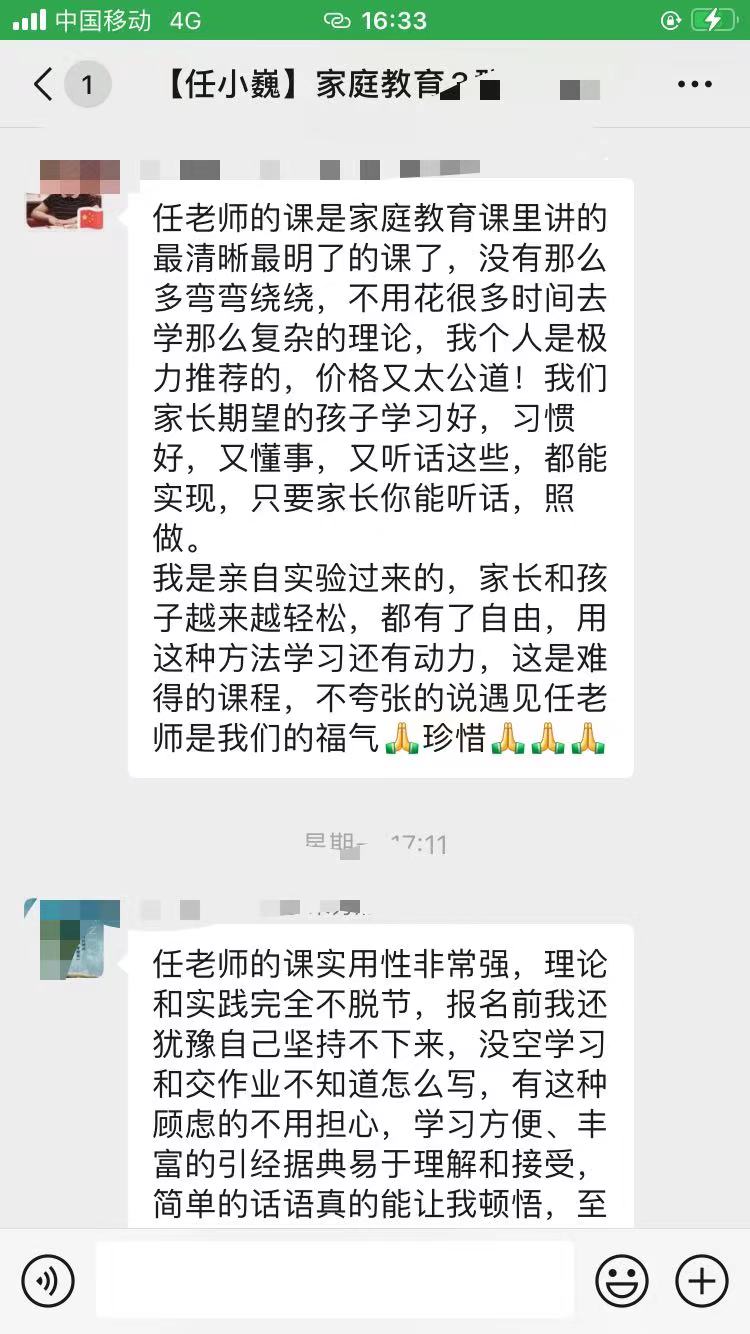Open the plus attachments menu
This screenshot has height=1334, width=750.
tap(701, 1281)
